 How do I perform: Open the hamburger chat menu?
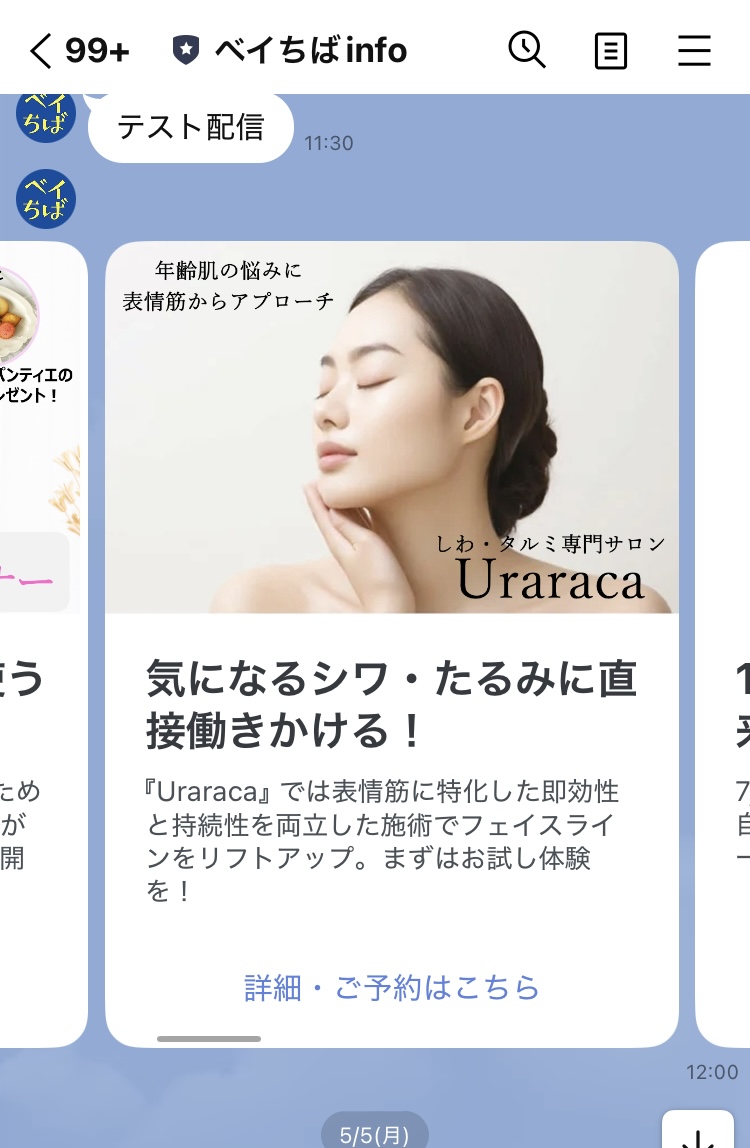click(x=694, y=50)
